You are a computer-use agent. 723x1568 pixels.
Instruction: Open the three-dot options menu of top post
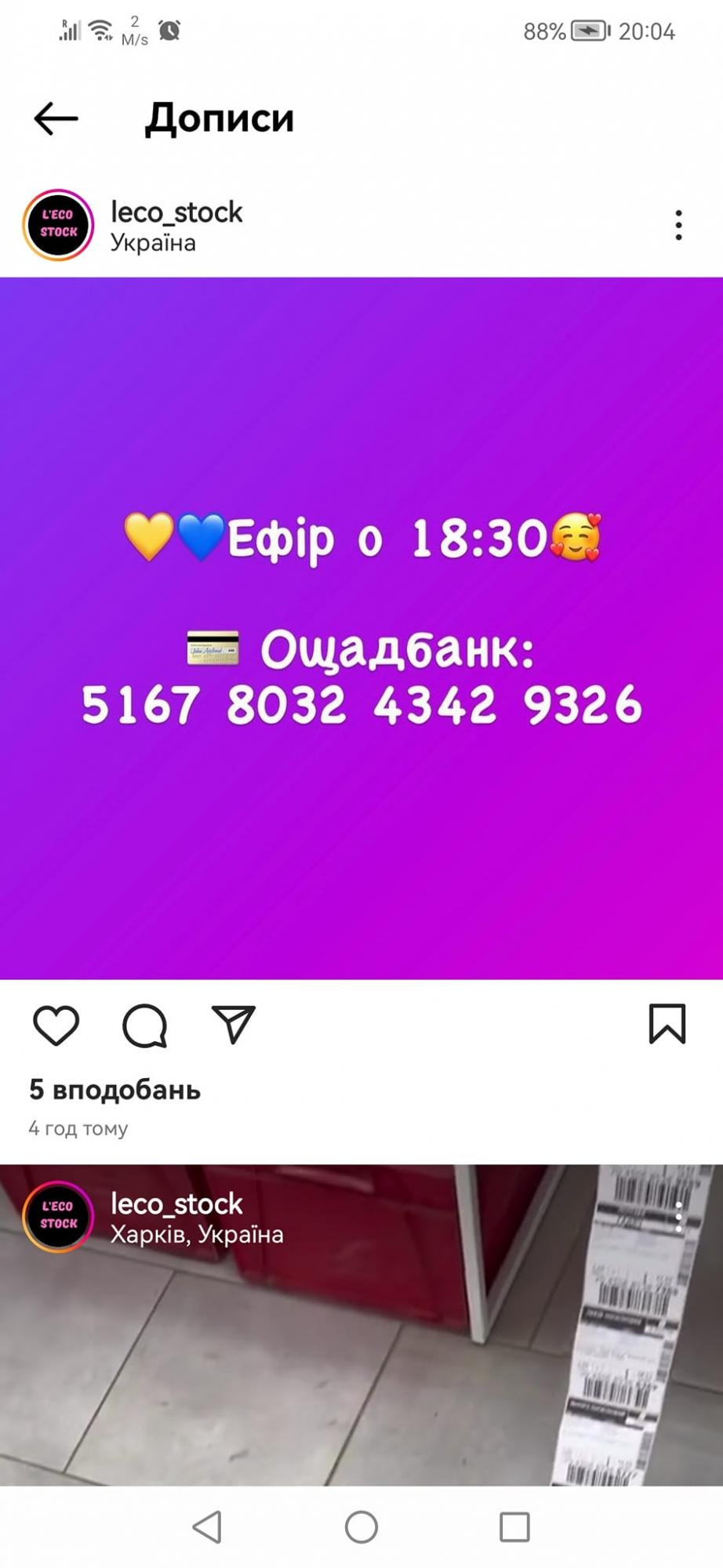tap(679, 225)
